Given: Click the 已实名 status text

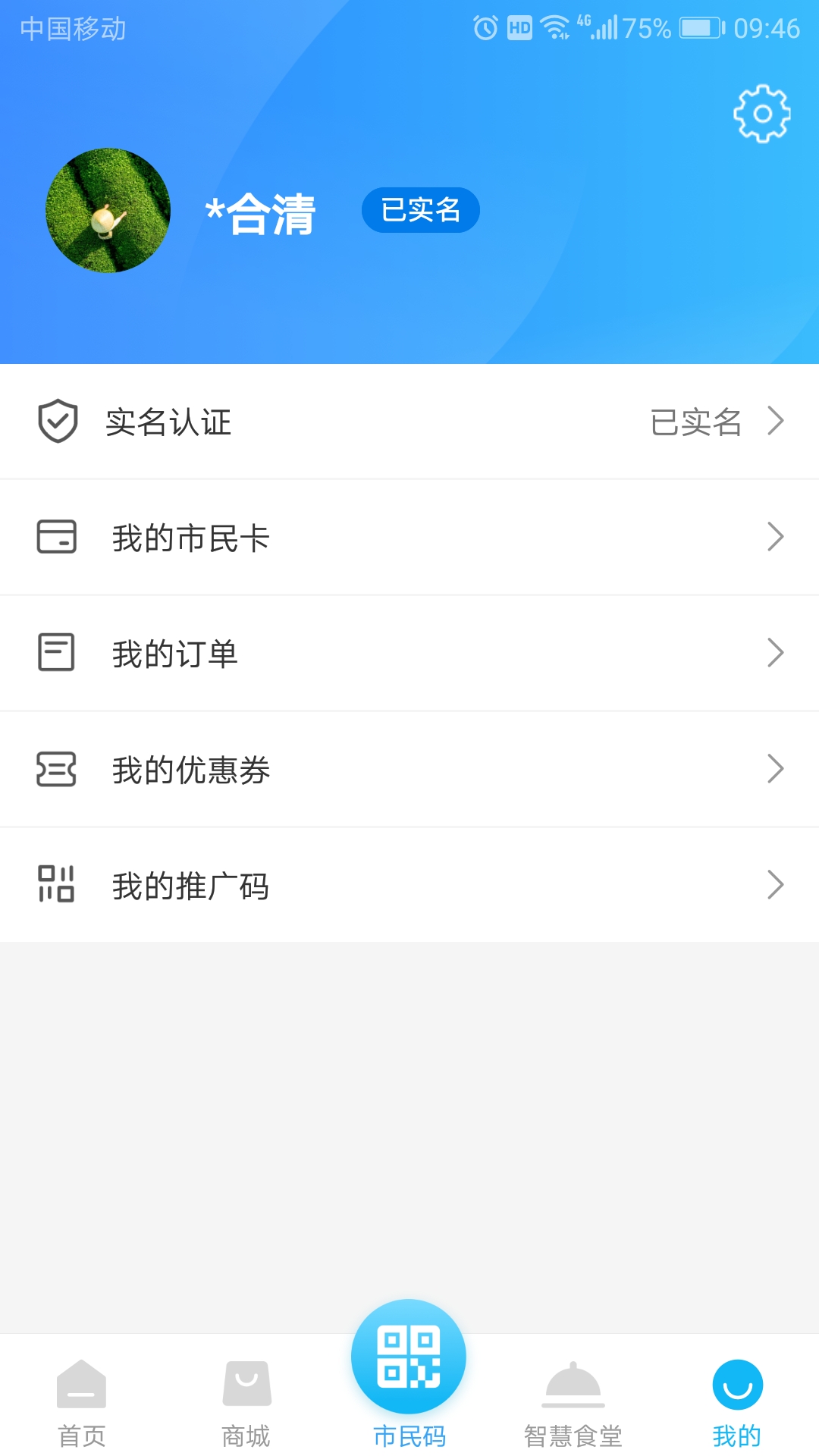Looking at the screenshot, I should pos(695,422).
